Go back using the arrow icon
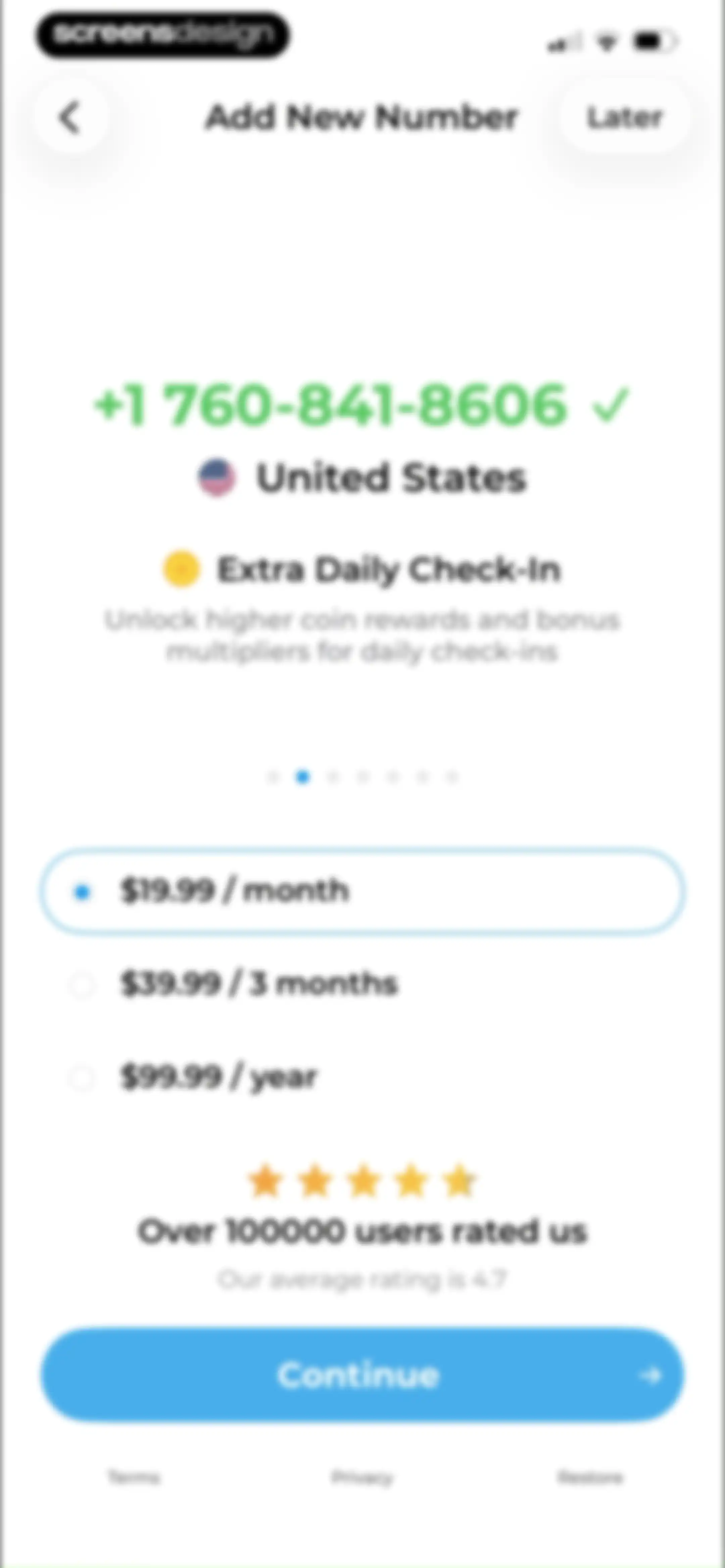Screen dimensions: 725x1568 pyautogui.click(x=70, y=117)
